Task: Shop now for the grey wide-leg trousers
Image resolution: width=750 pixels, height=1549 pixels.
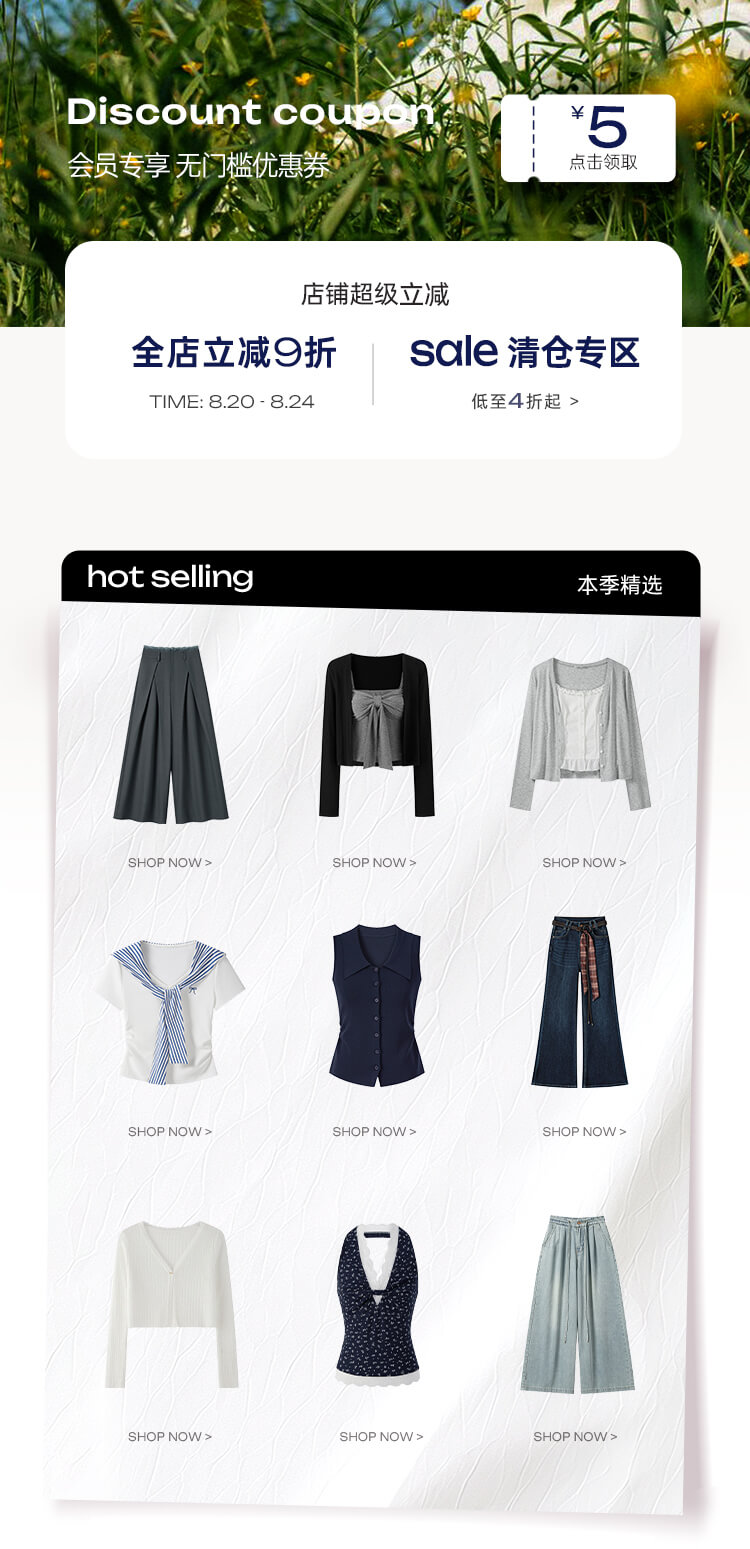Action: [x=170, y=862]
